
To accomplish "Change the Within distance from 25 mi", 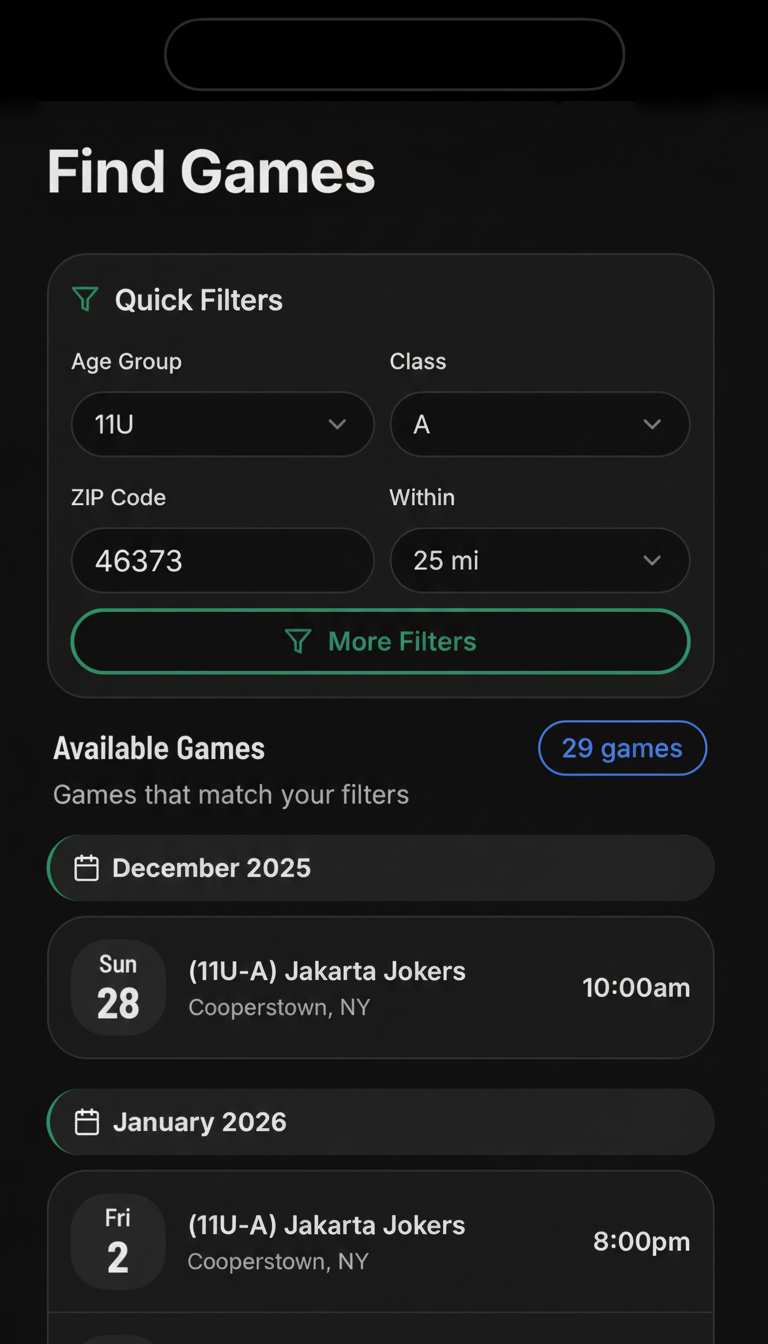I will coord(539,561).
